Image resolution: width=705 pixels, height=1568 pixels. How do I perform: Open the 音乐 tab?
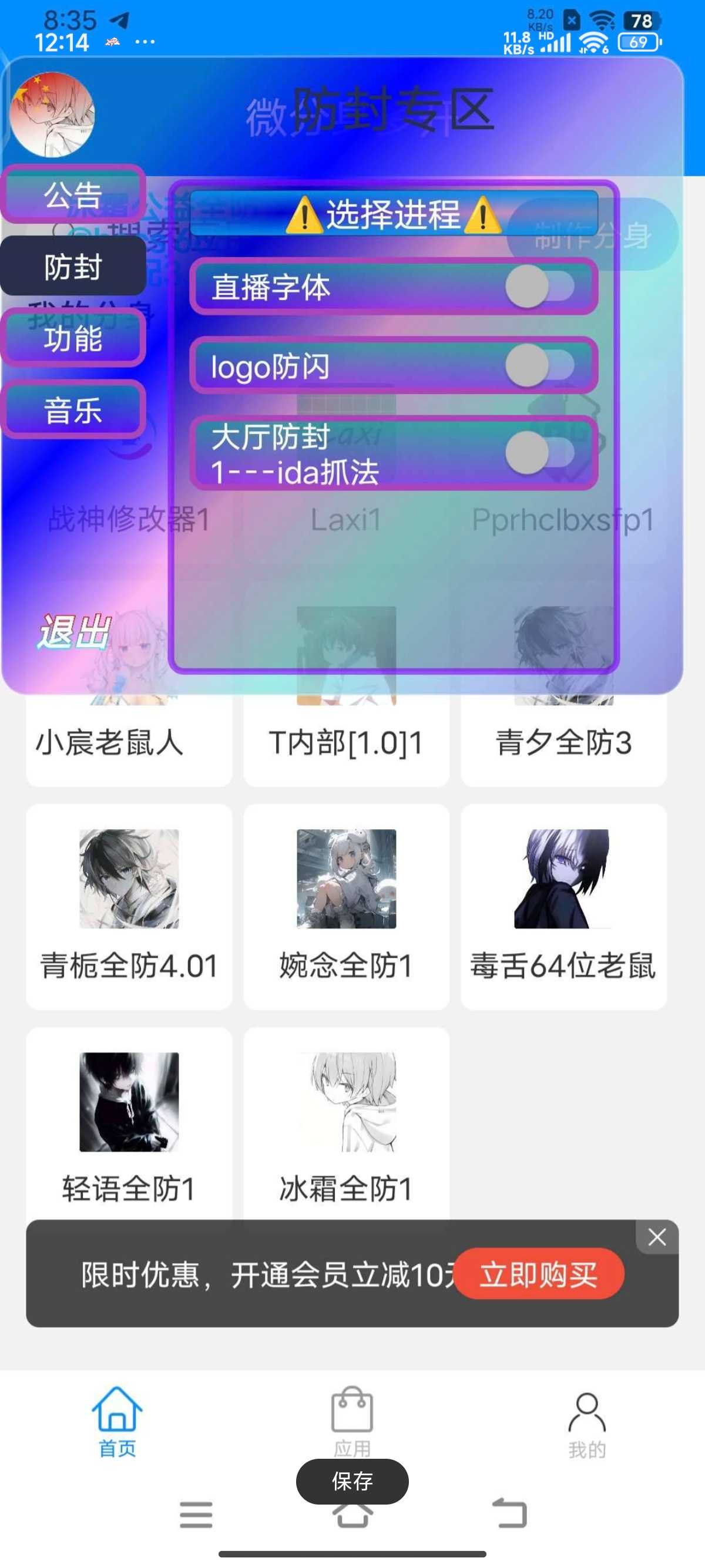point(73,410)
